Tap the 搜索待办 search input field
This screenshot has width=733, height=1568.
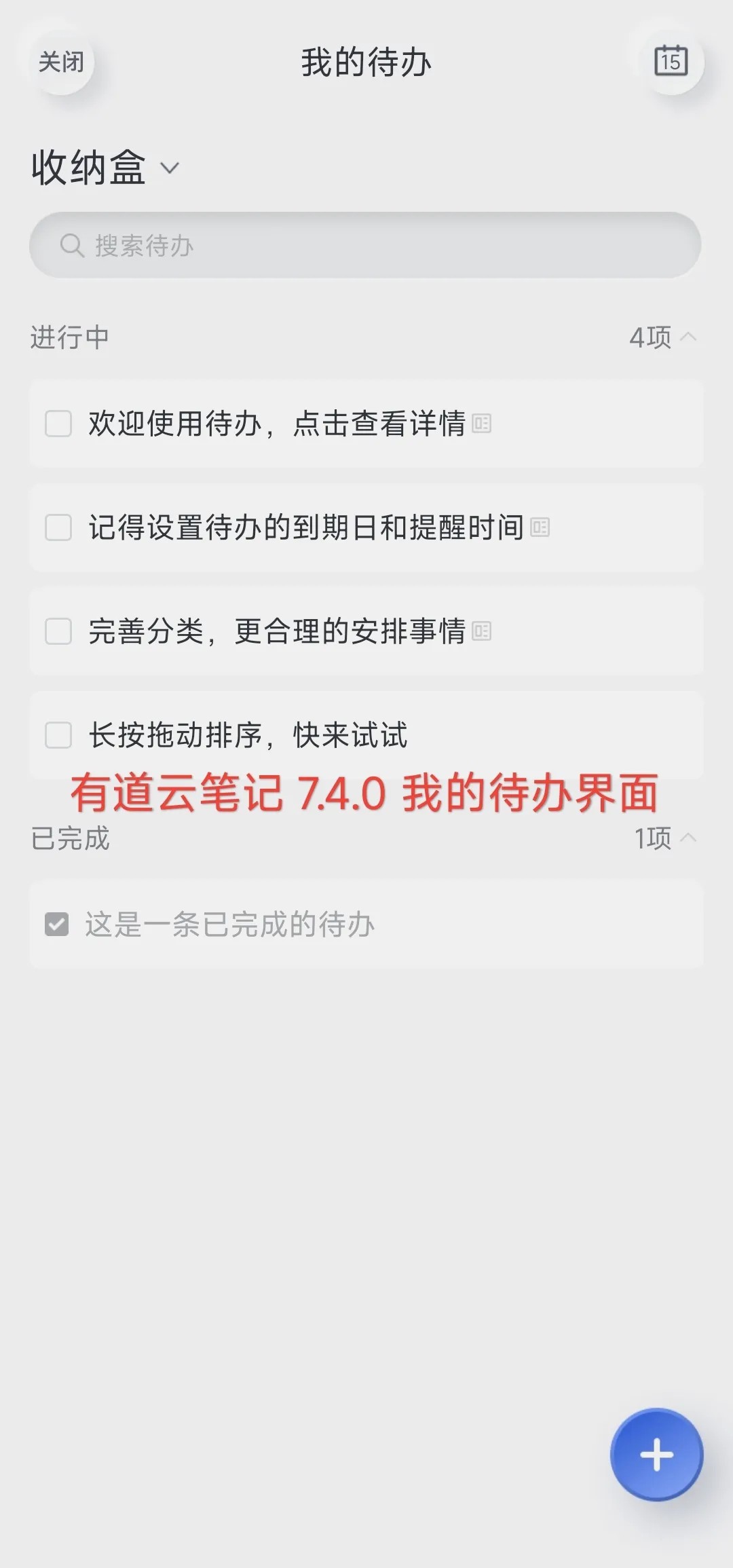[x=366, y=245]
